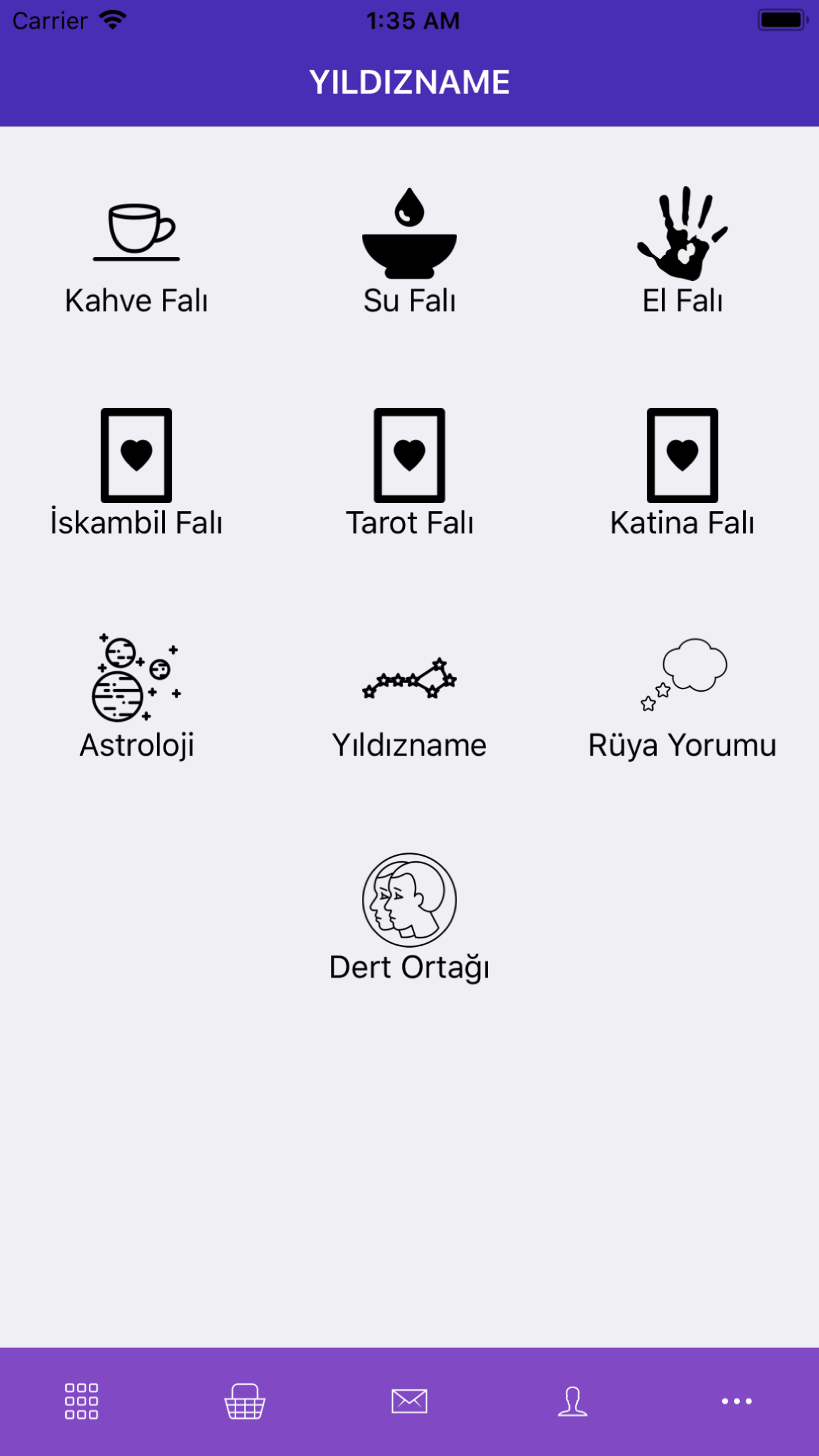Screen dimensions: 819x1456
Task: Tap the YILDIZNAME title bar
Action: coord(409,82)
